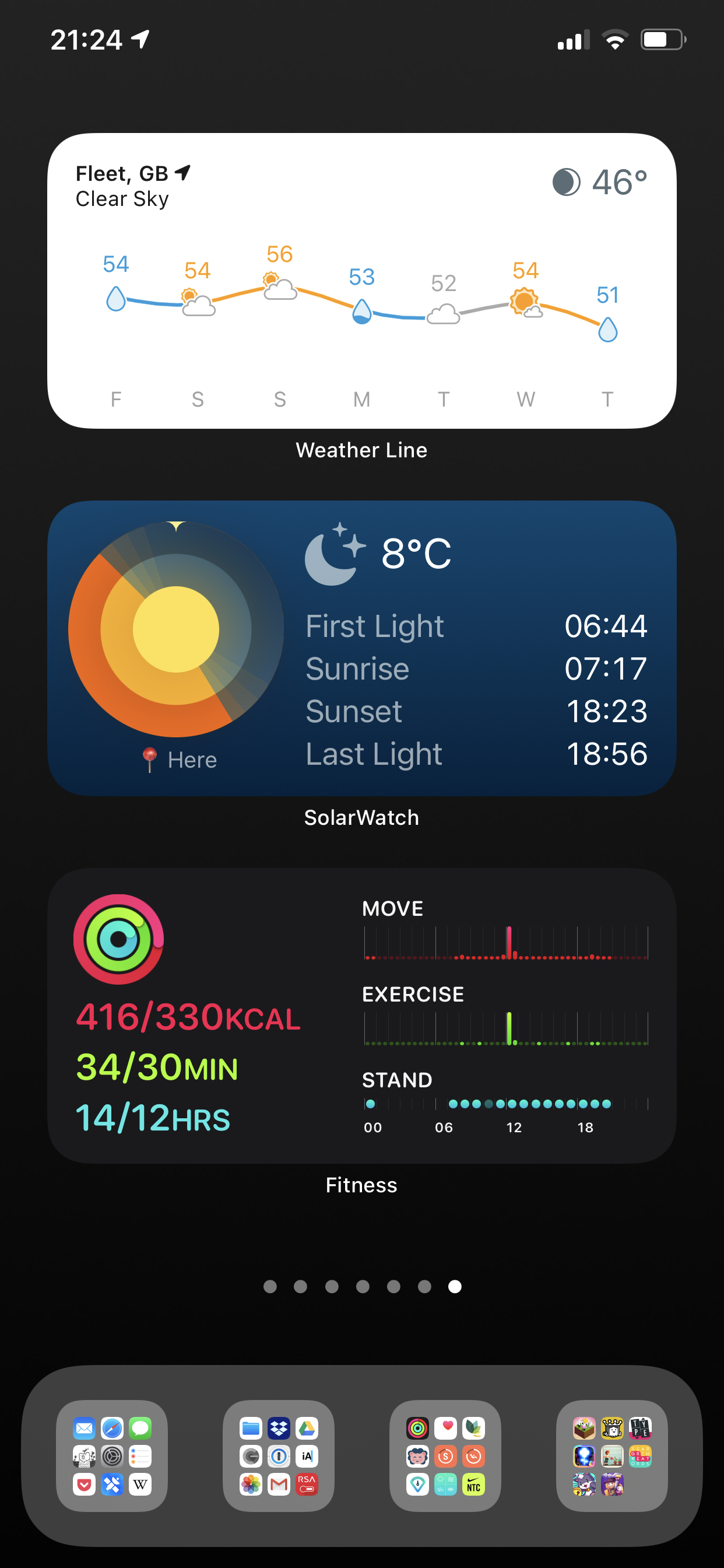Open the dock folder with Fitness and NTC
This screenshot has width=724, height=1568.
coord(445,1456)
